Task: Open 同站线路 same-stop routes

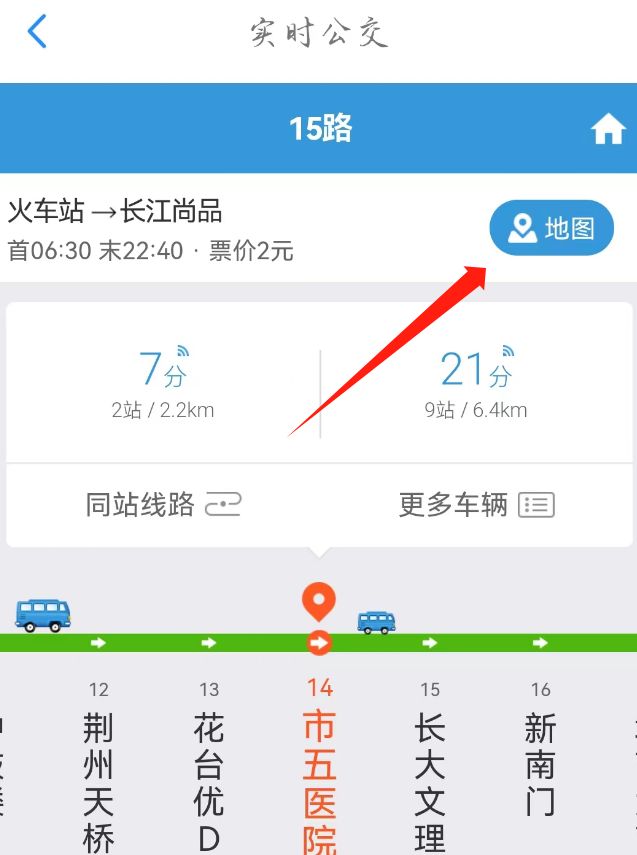Action: pyautogui.click(x=163, y=505)
